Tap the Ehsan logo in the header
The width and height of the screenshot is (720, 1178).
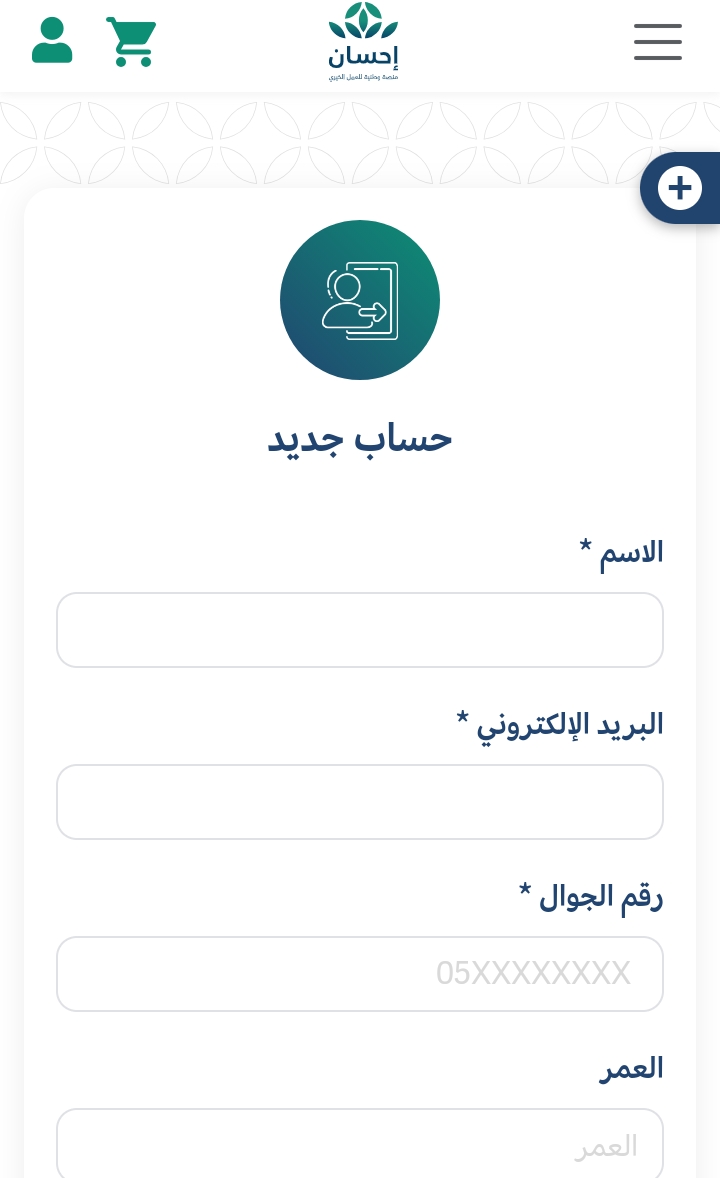click(363, 42)
